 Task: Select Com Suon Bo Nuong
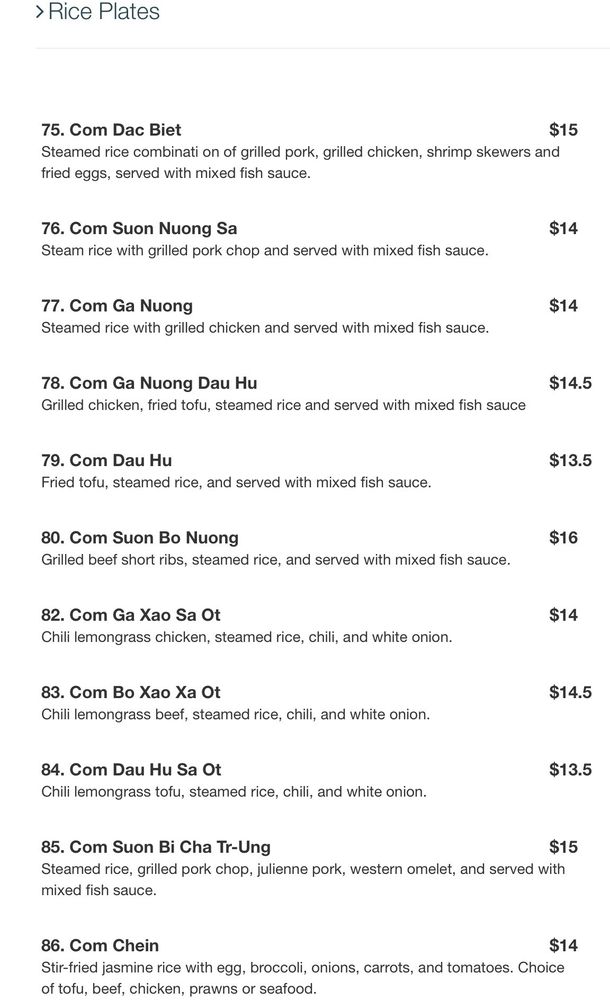(x=140, y=538)
